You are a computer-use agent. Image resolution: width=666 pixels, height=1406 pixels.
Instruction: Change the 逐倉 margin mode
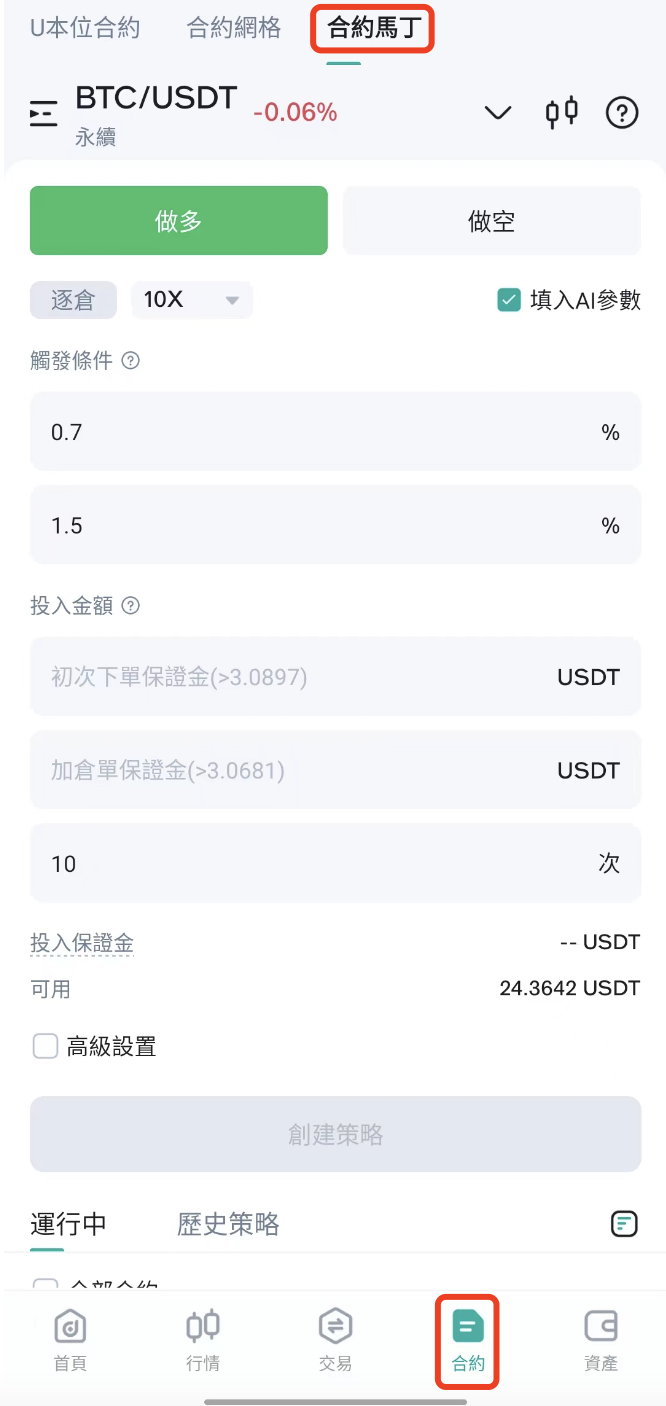73,299
